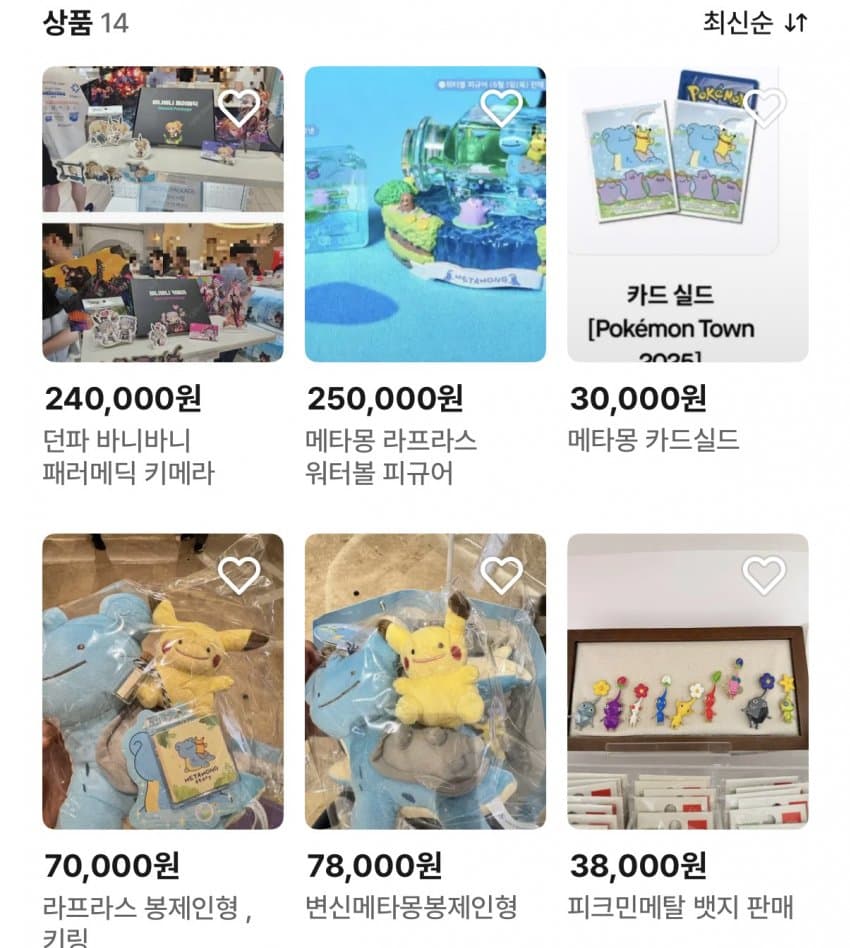Open the 최신순 sort order selector
850x948 pixels.
click(x=755, y=23)
